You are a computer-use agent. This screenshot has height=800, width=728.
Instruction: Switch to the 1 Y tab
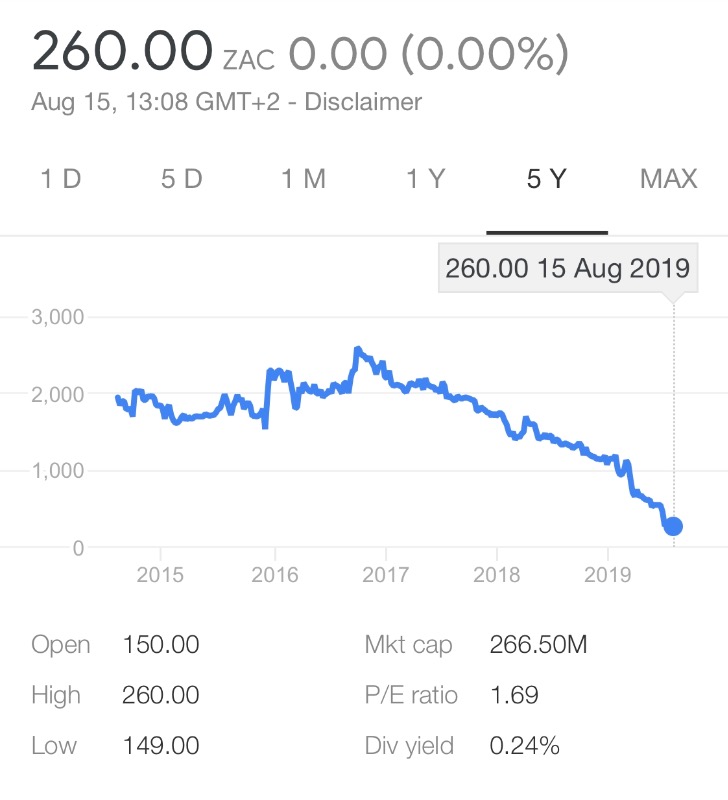(x=425, y=180)
